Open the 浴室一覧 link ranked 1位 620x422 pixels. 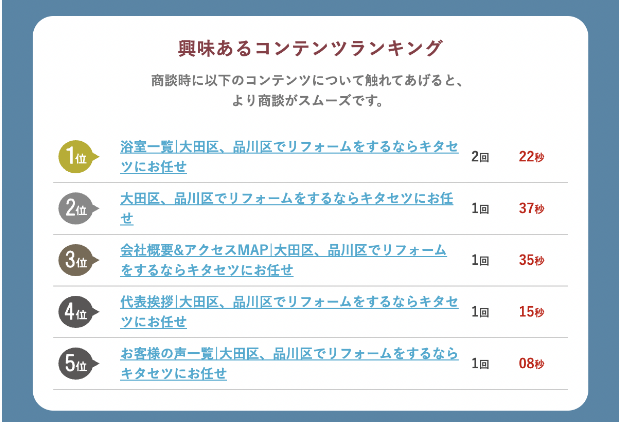click(289, 146)
